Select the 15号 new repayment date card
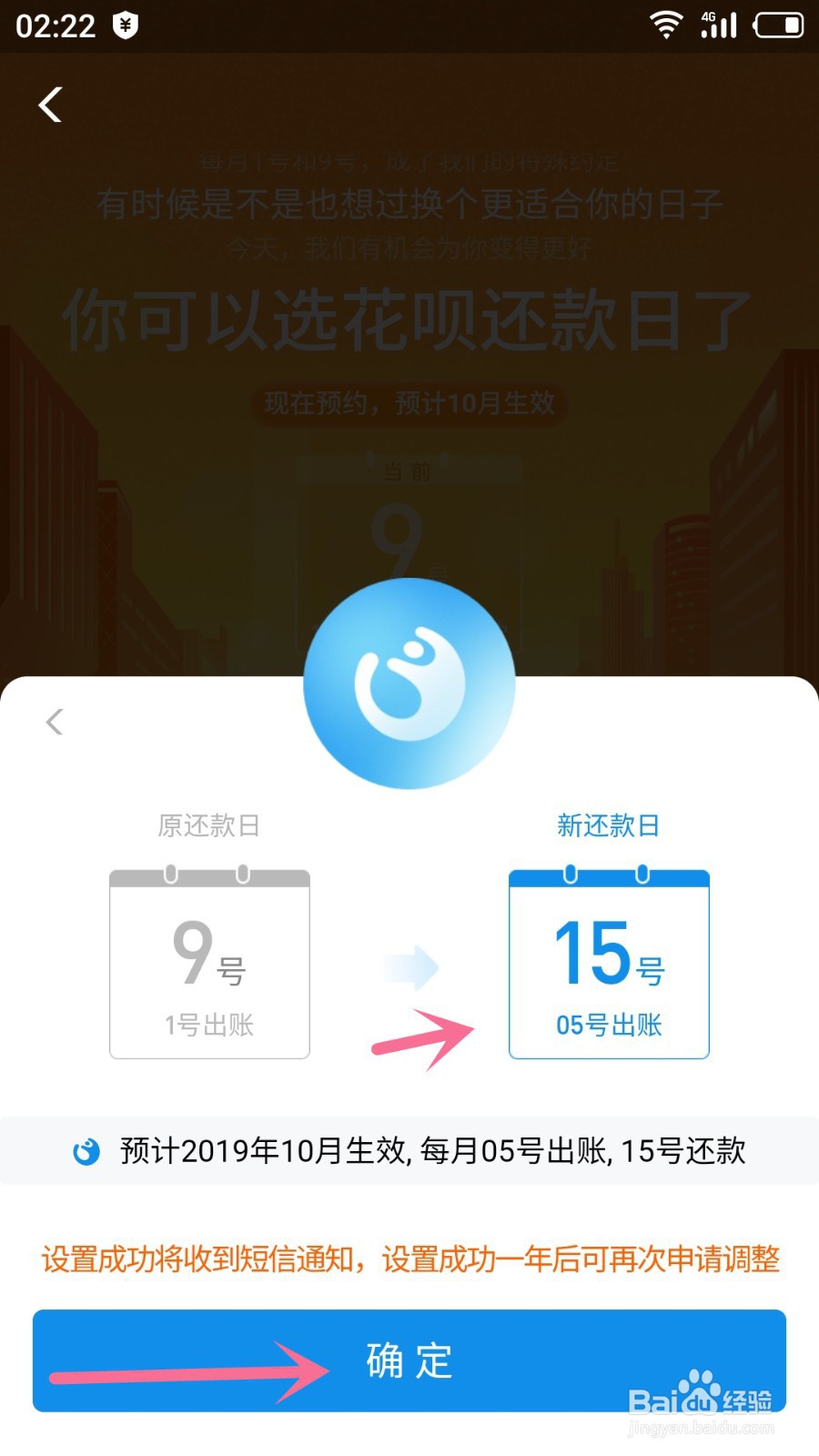This screenshot has height=1456, width=819. 608,960
